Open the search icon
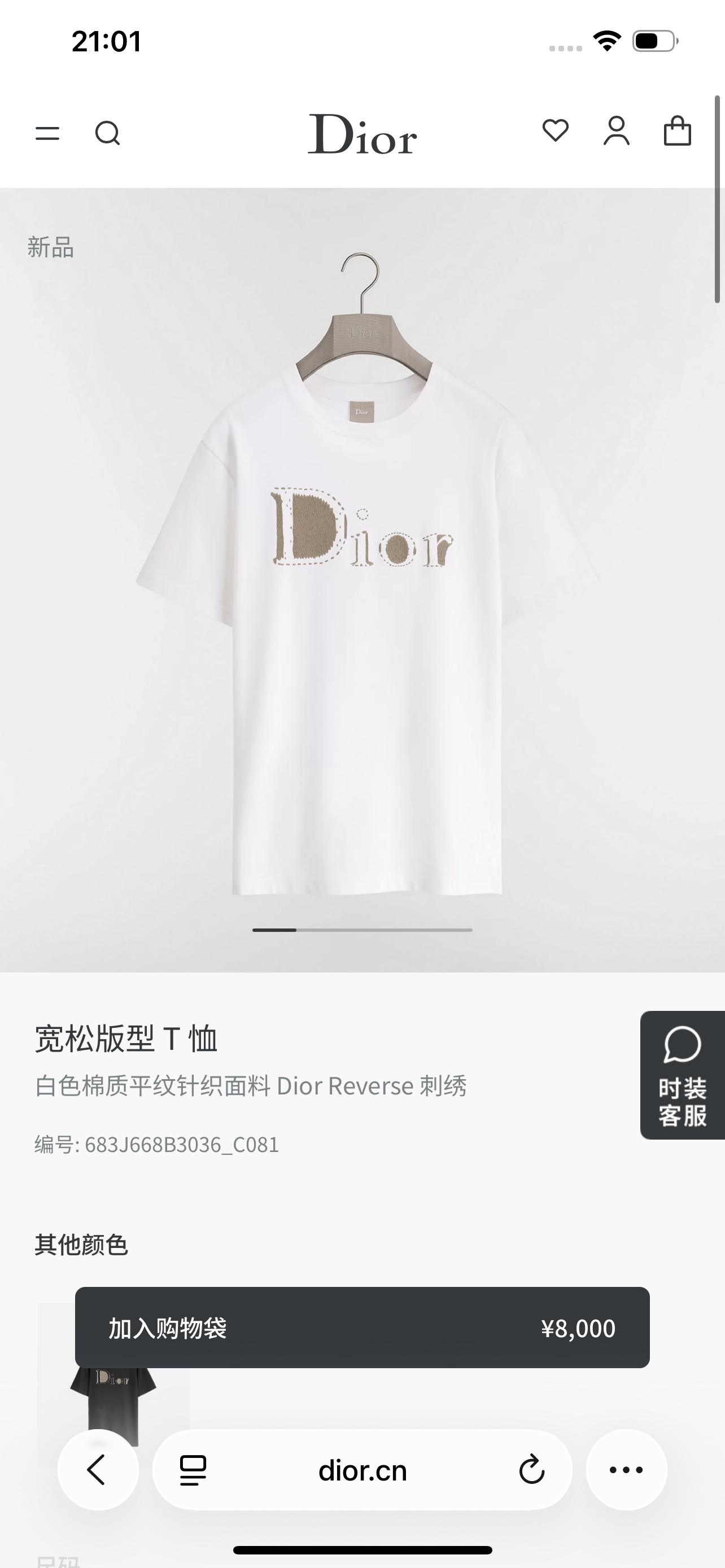Viewport: 725px width, 1568px height. 108,133
